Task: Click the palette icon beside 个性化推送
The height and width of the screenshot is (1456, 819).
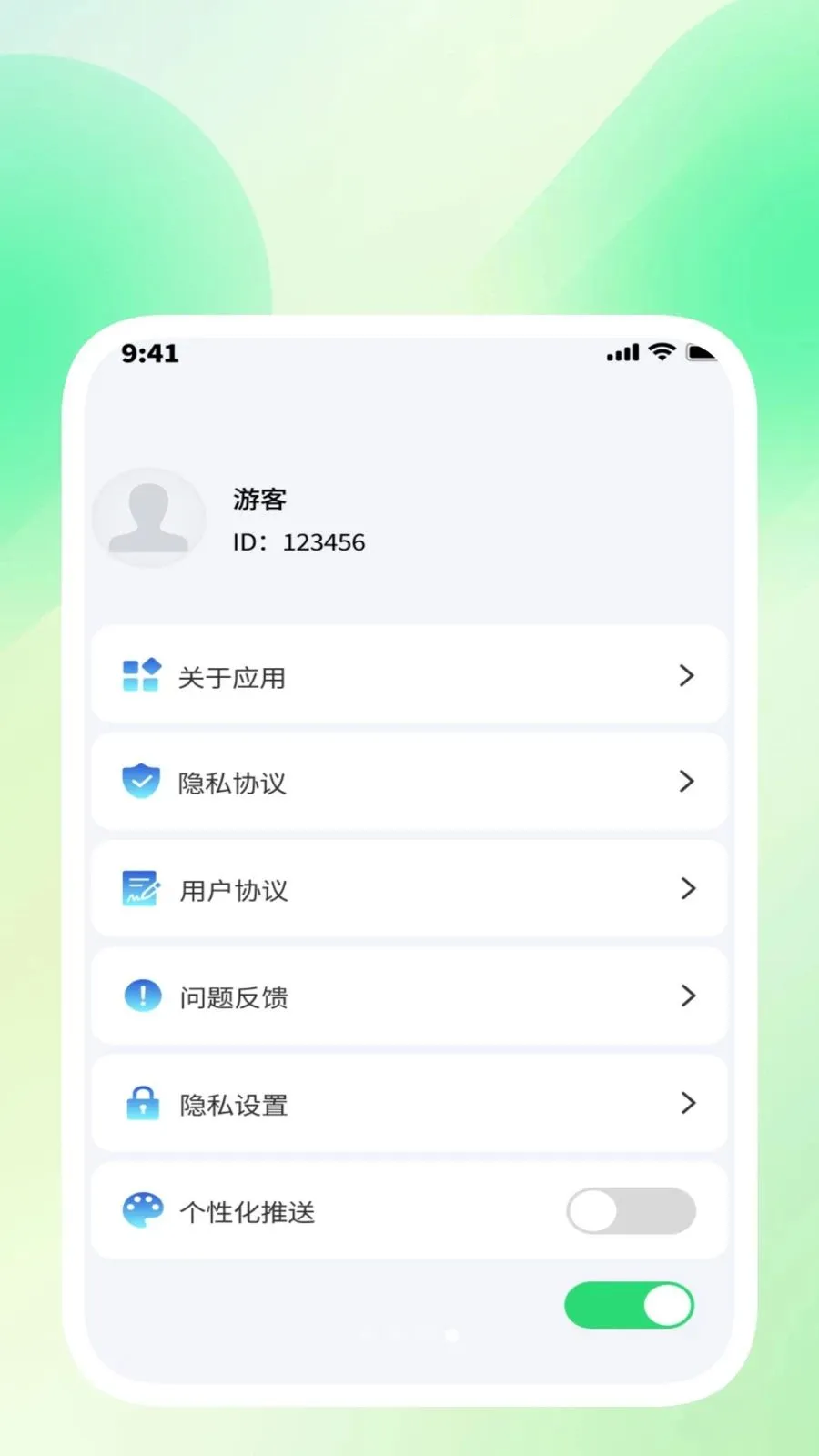Action: tap(142, 1210)
